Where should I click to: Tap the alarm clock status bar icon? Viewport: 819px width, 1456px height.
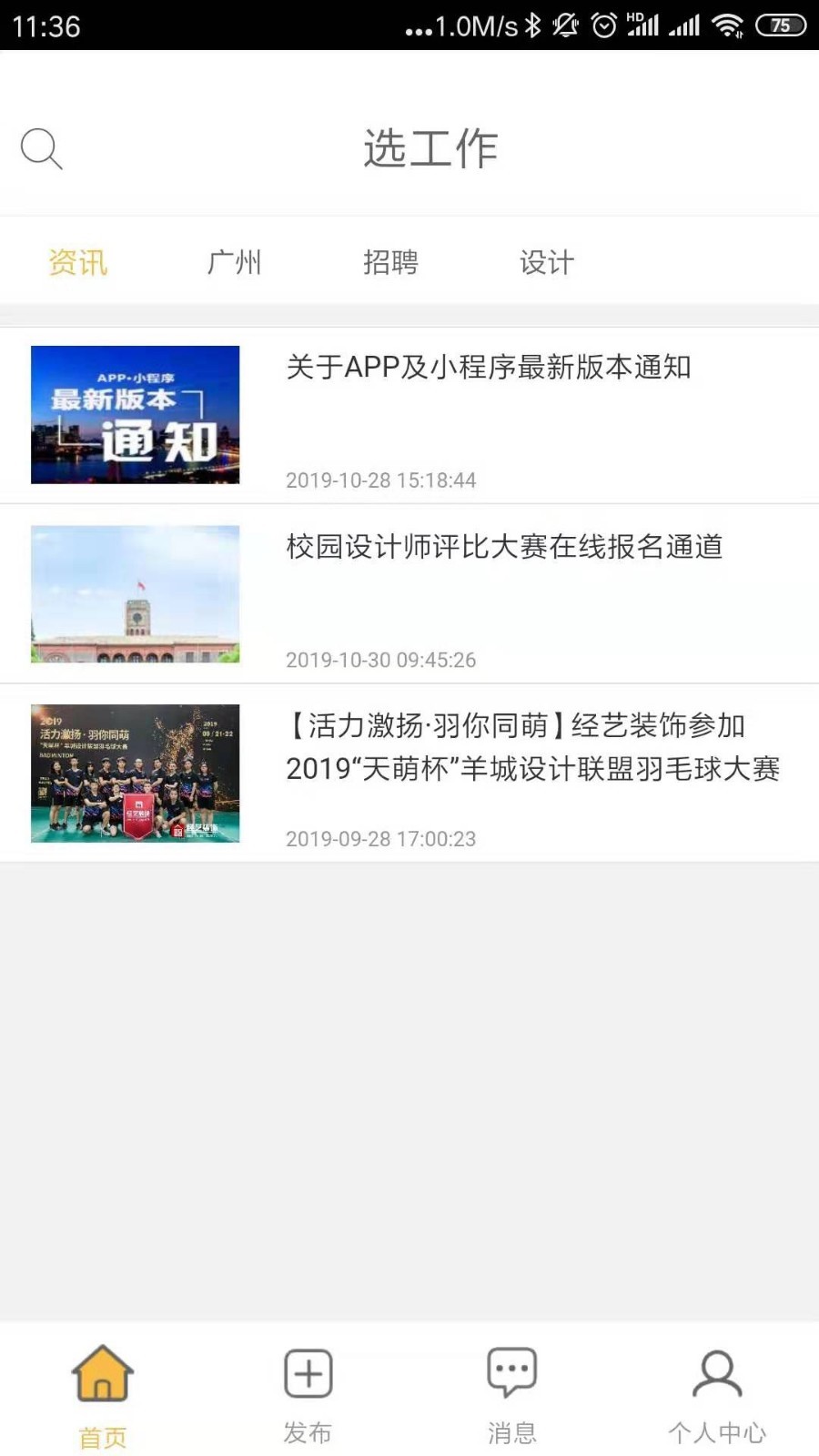[602, 26]
